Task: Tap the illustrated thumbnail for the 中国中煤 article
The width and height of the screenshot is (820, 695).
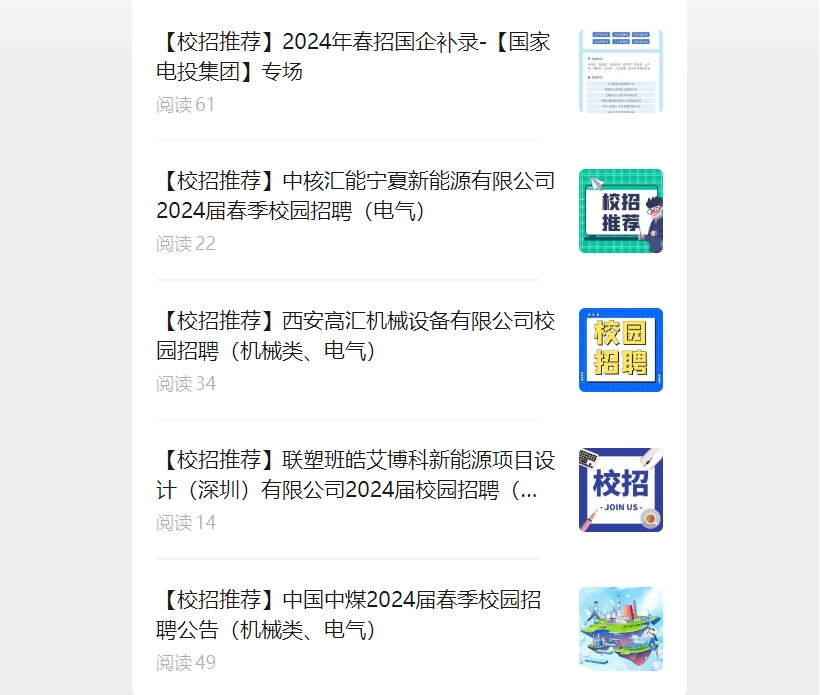Action: (x=620, y=629)
